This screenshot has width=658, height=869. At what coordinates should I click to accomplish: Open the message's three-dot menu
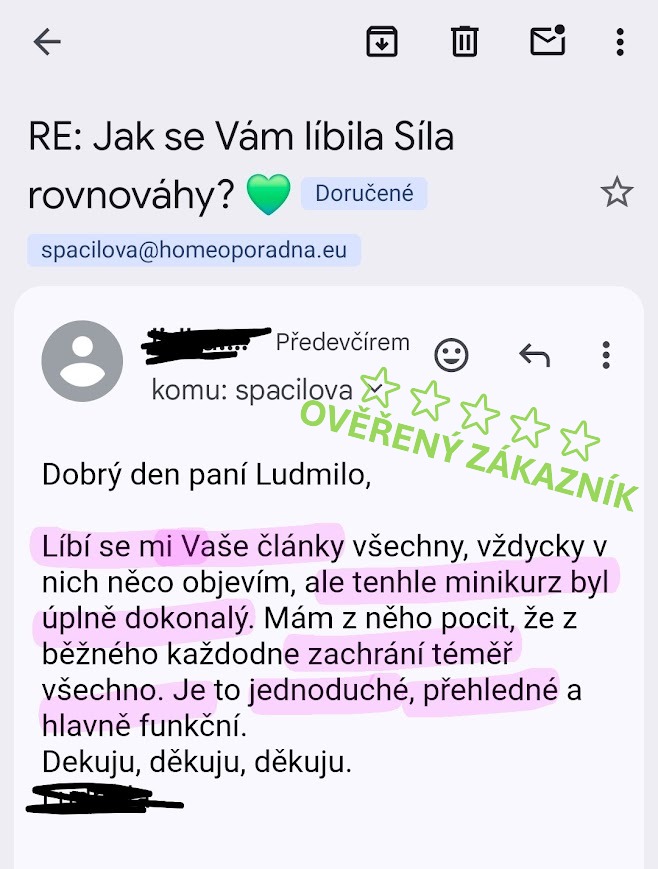(x=605, y=354)
